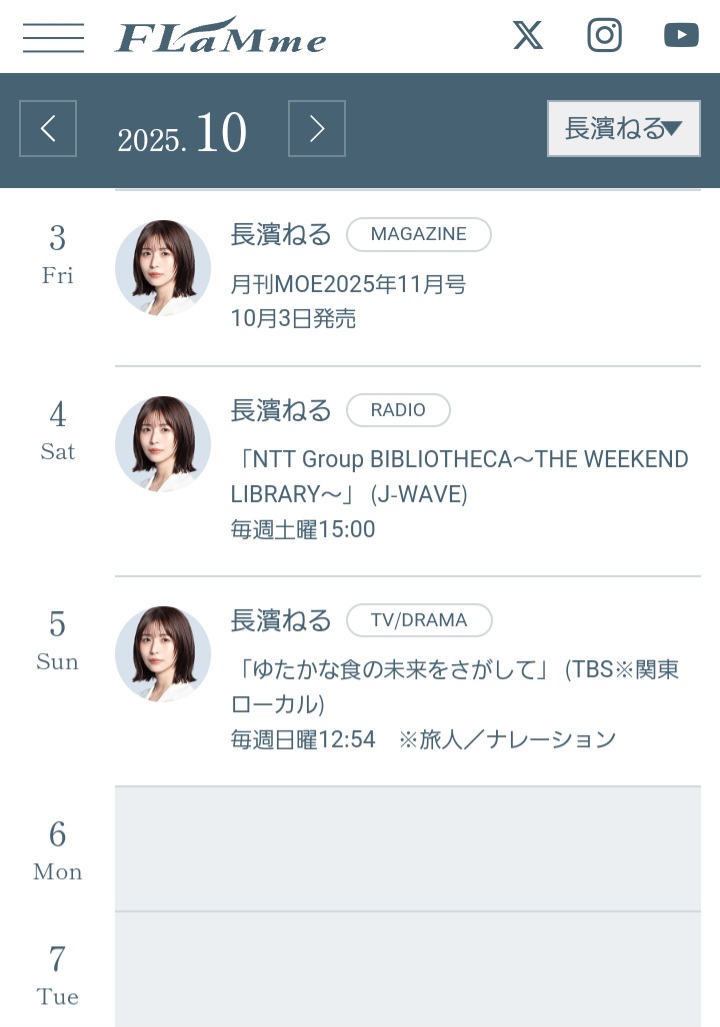Screen dimensions: 720x1027
Task: Expand the 長濱ねる artist dropdown
Action: pos(623,129)
